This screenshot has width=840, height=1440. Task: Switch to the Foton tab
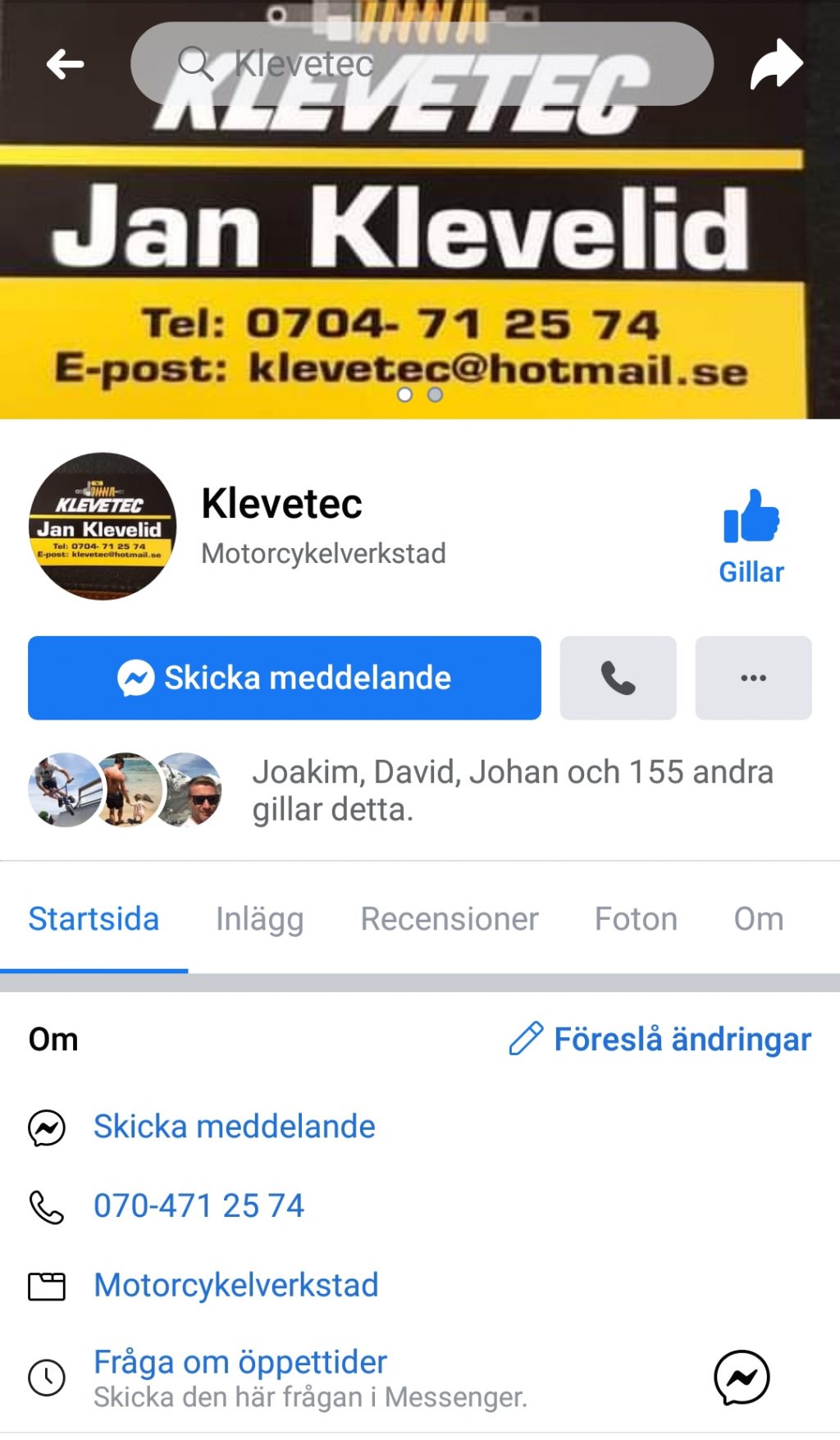636,919
